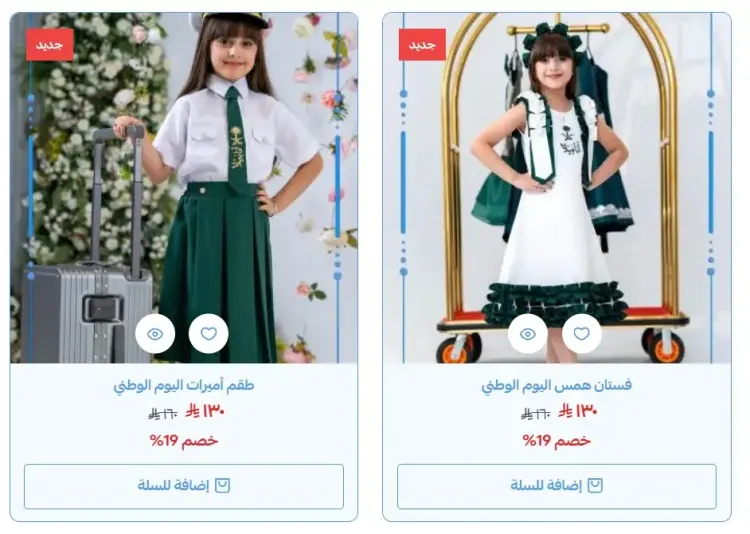Viewport: 750px width, 534px height.
Task: Open the فستان همس اليوم الوطني title link
Action: [556, 385]
